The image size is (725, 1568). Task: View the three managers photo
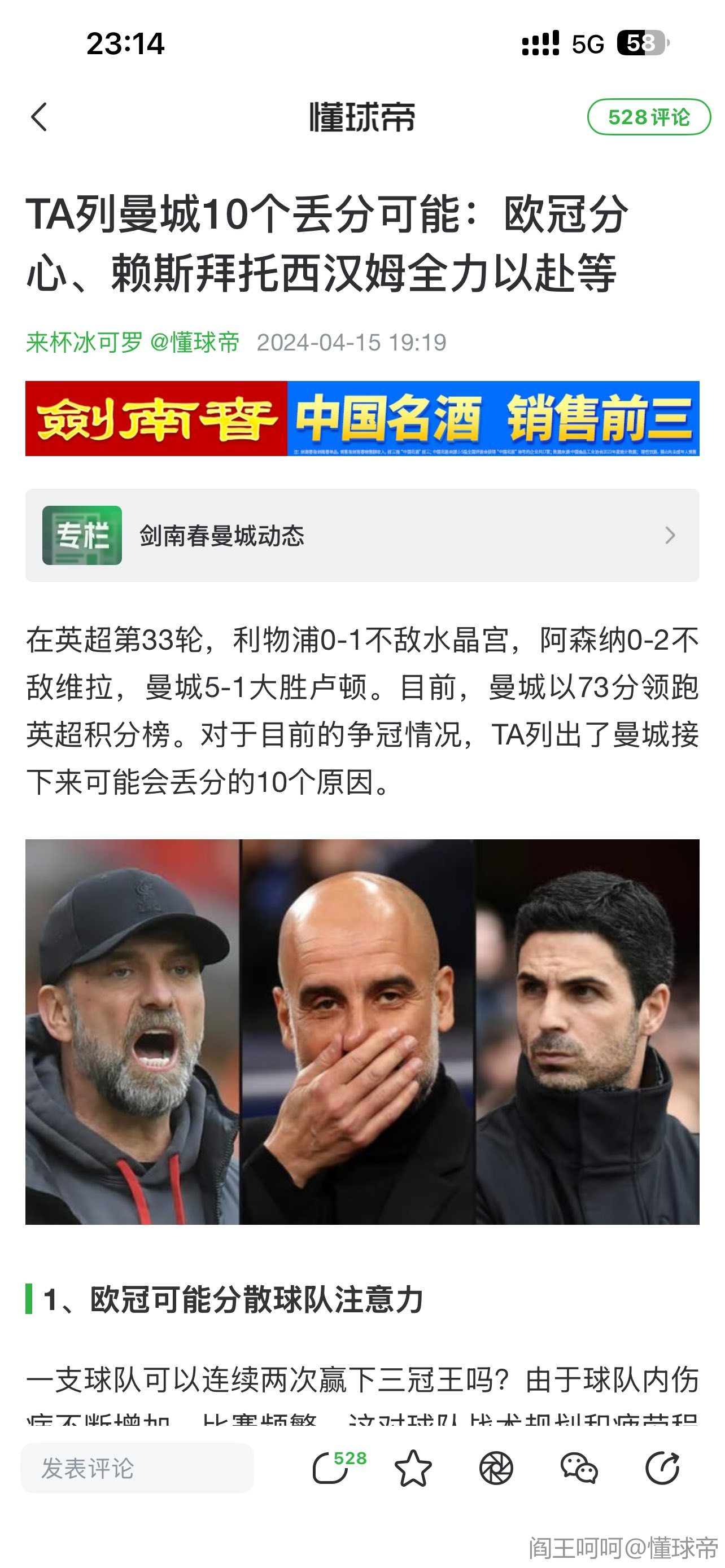click(x=362, y=1031)
